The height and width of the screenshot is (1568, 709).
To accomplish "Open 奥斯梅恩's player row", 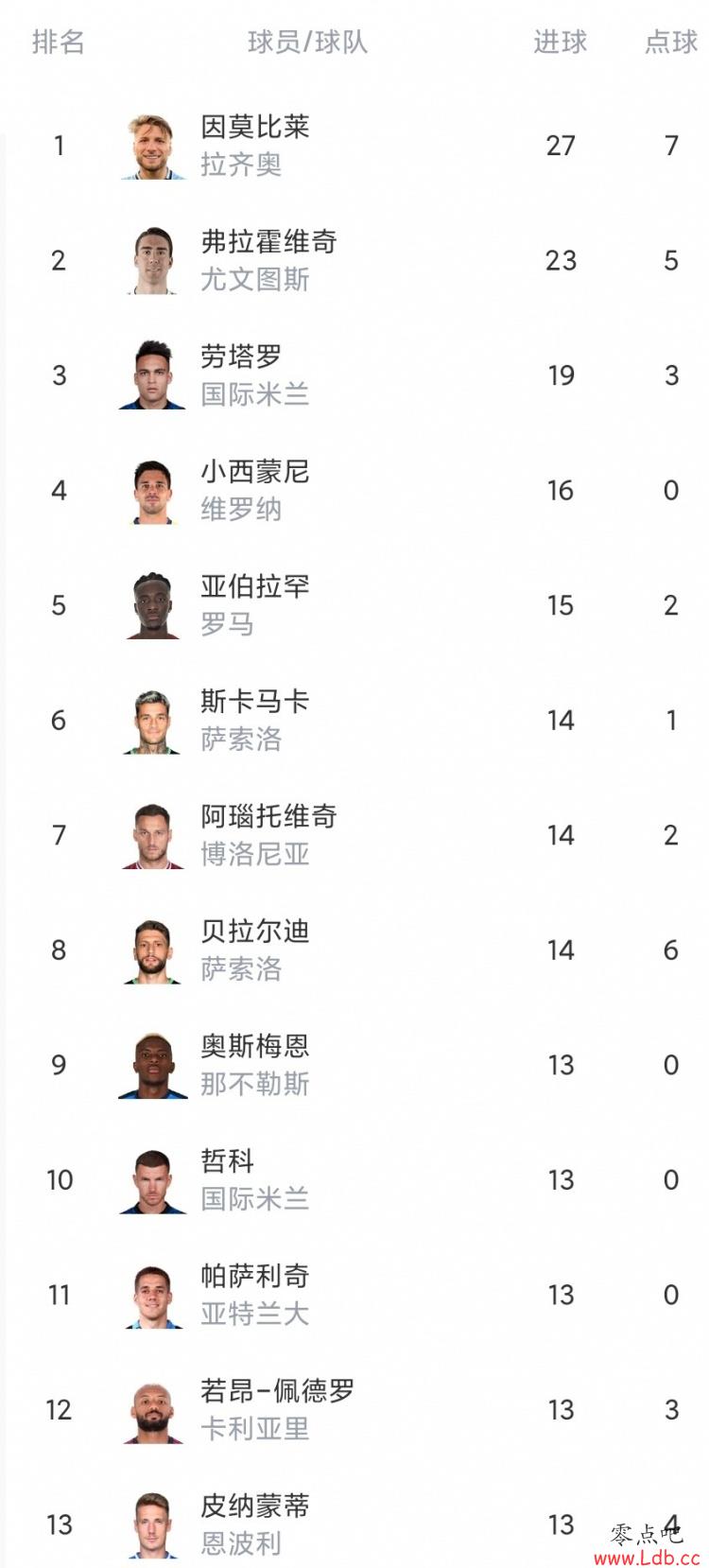I will tap(354, 1065).
